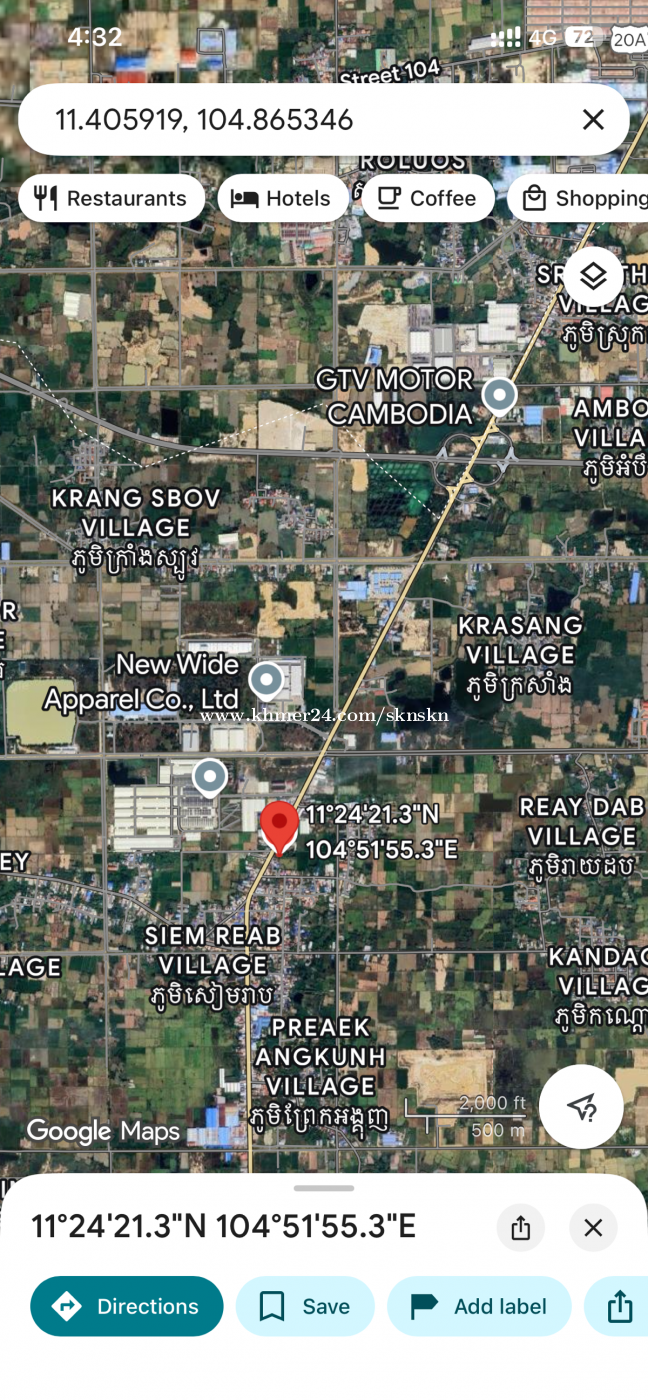Screen dimensions: 648x1400
Task: Filter by Restaurants chip
Action: click(x=111, y=198)
